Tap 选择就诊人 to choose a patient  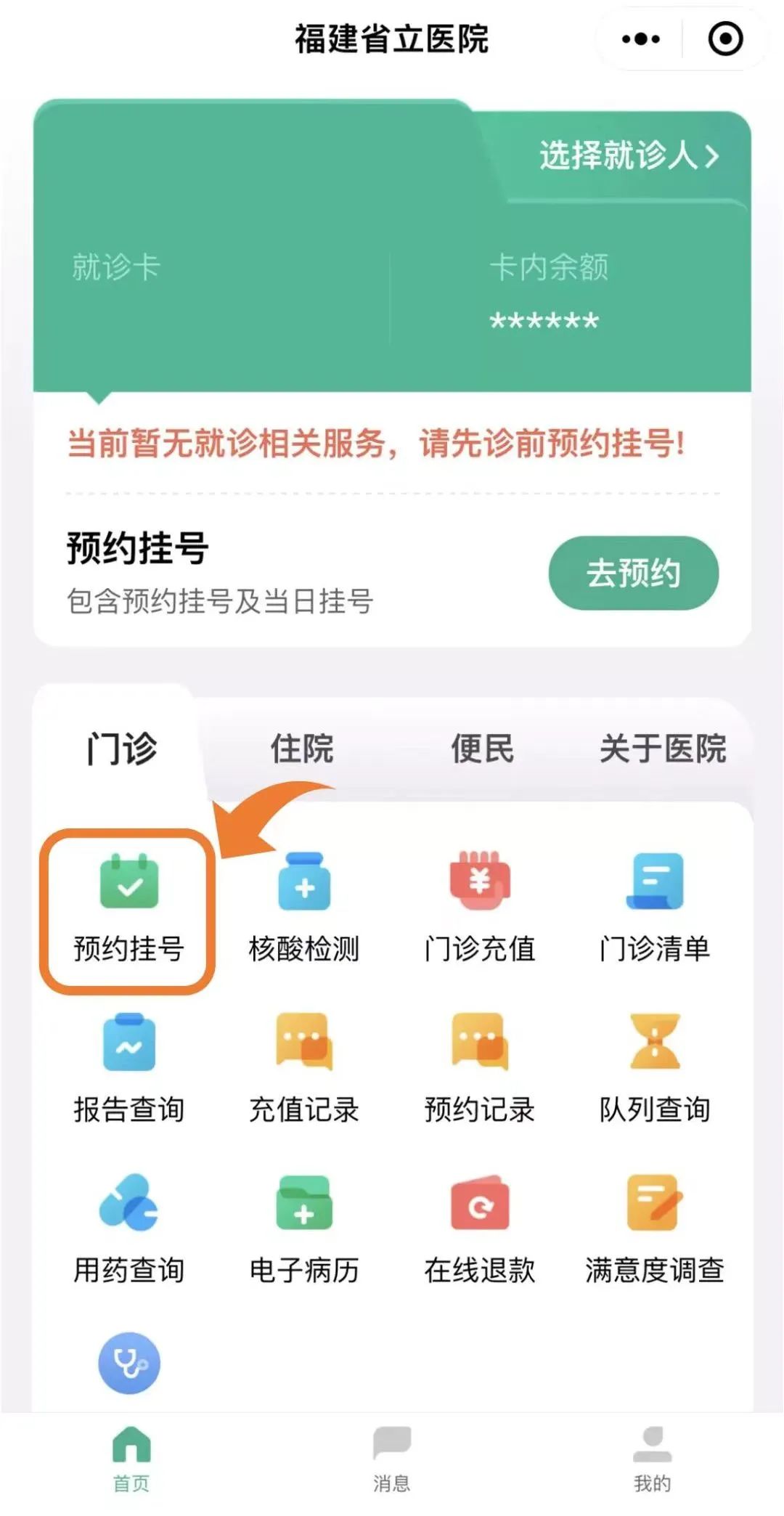coord(629,155)
